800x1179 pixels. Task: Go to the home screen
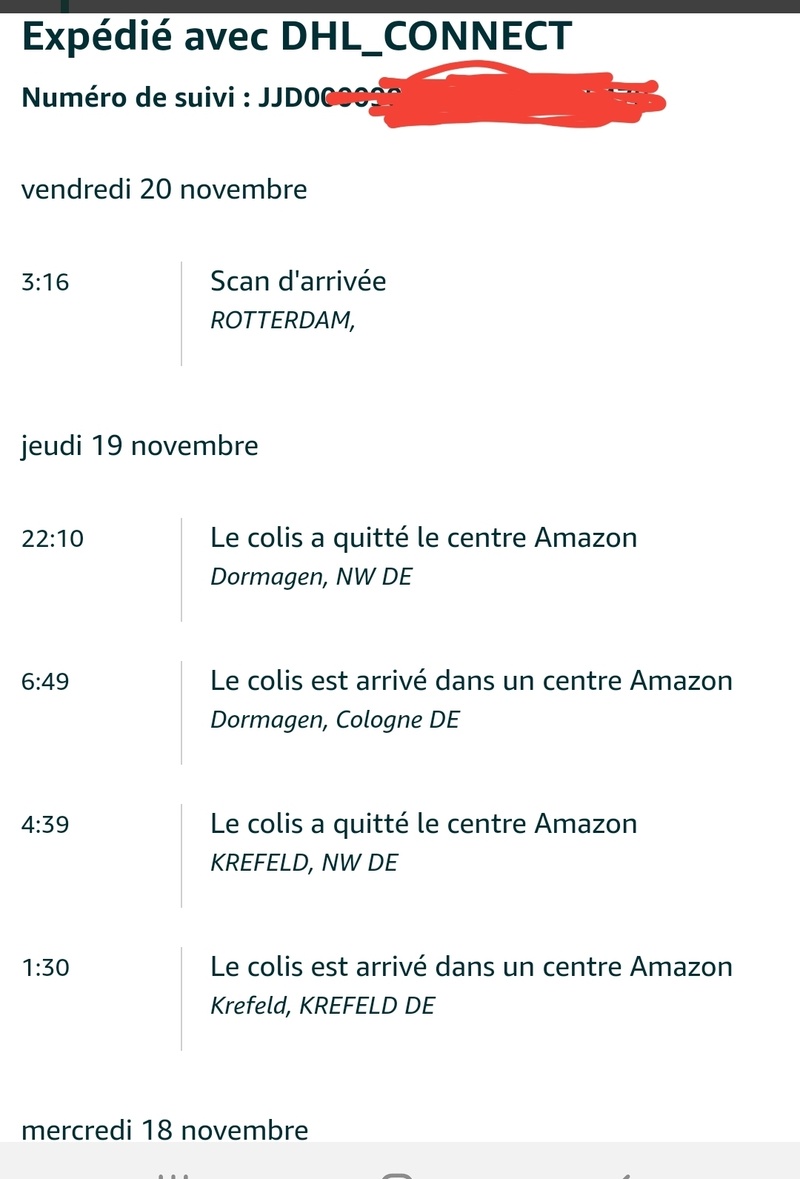click(x=399, y=1172)
